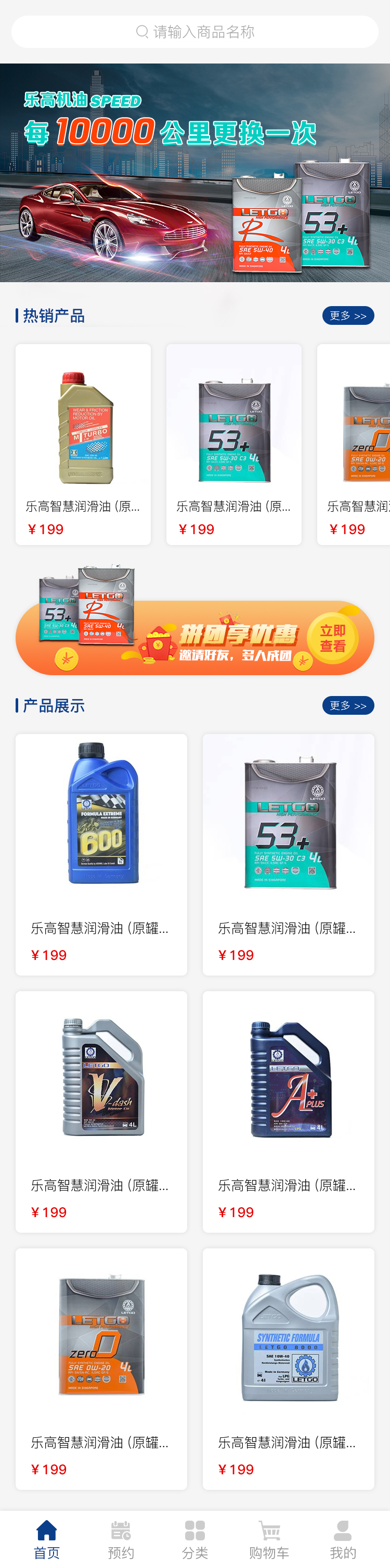Image resolution: width=390 pixels, height=1568 pixels.
Task: Switch to the 首页 tab
Action: point(47,1538)
